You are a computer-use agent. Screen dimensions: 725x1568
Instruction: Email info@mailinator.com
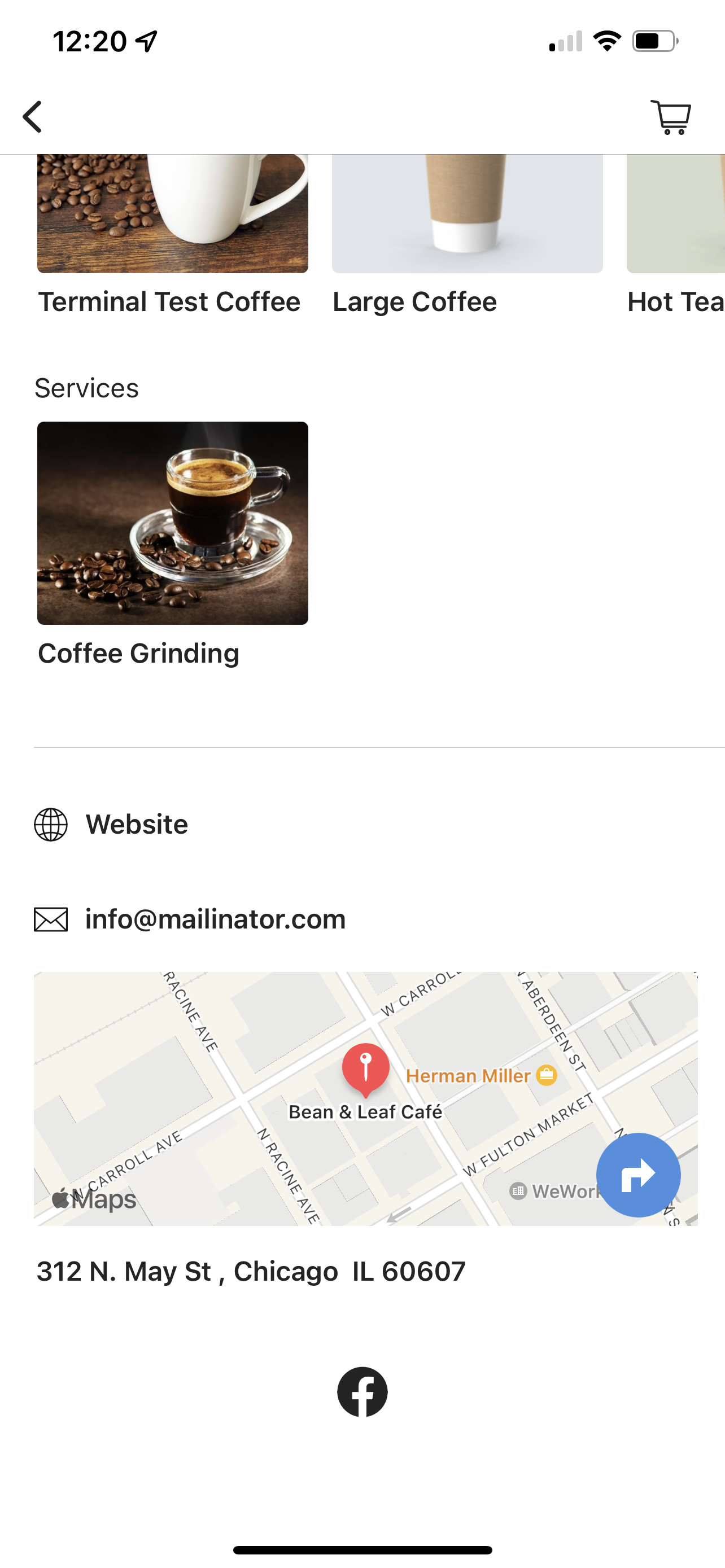click(x=215, y=919)
